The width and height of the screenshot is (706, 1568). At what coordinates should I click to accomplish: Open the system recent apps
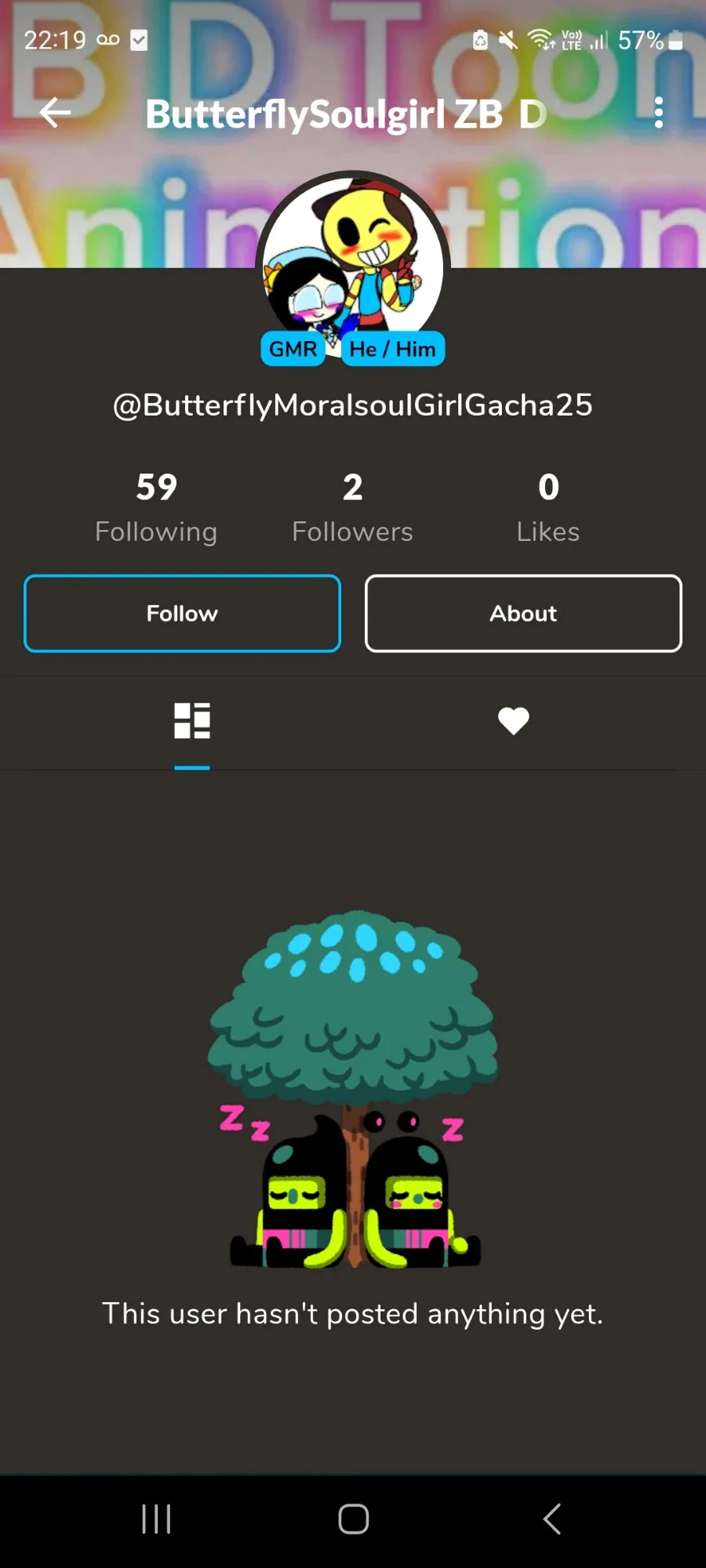coord(156,1519)
